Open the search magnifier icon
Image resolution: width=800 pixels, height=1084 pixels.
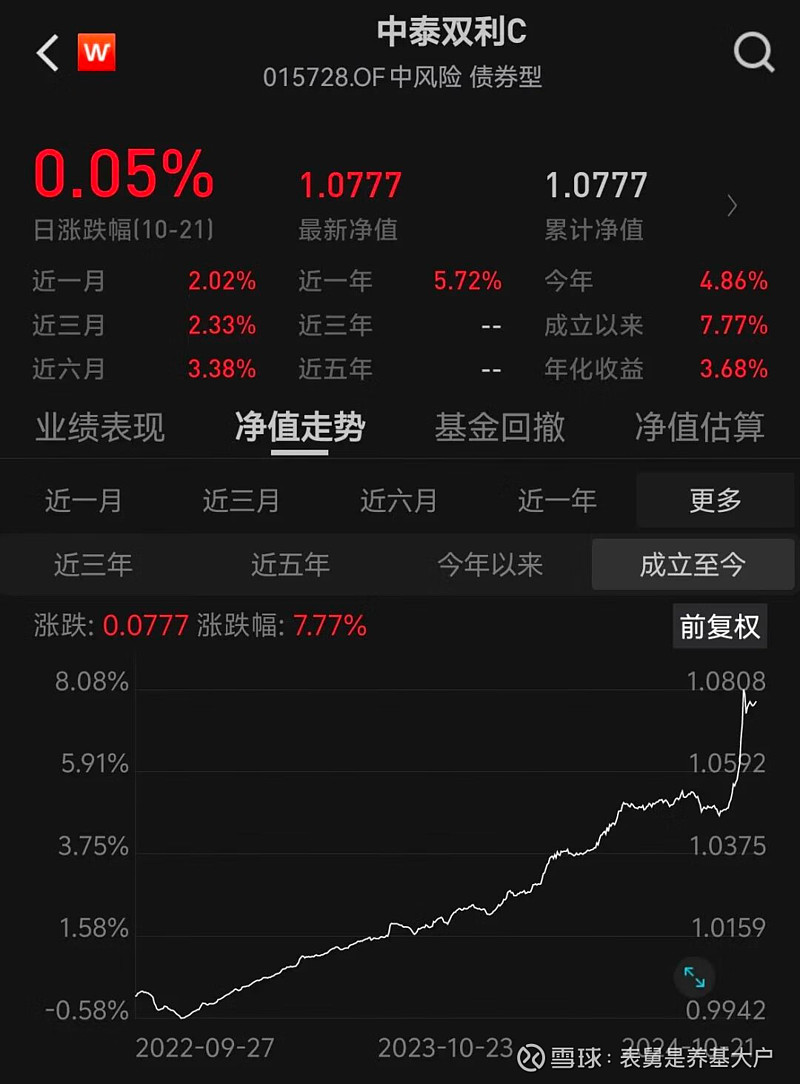tap(754, 54)
